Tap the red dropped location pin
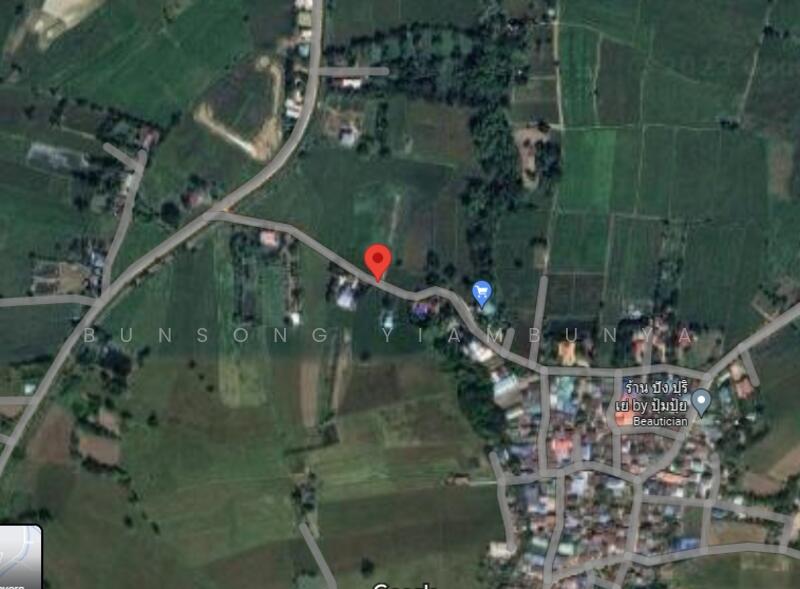The width and height of the screenshot is (800, 589). coord(377,259)
